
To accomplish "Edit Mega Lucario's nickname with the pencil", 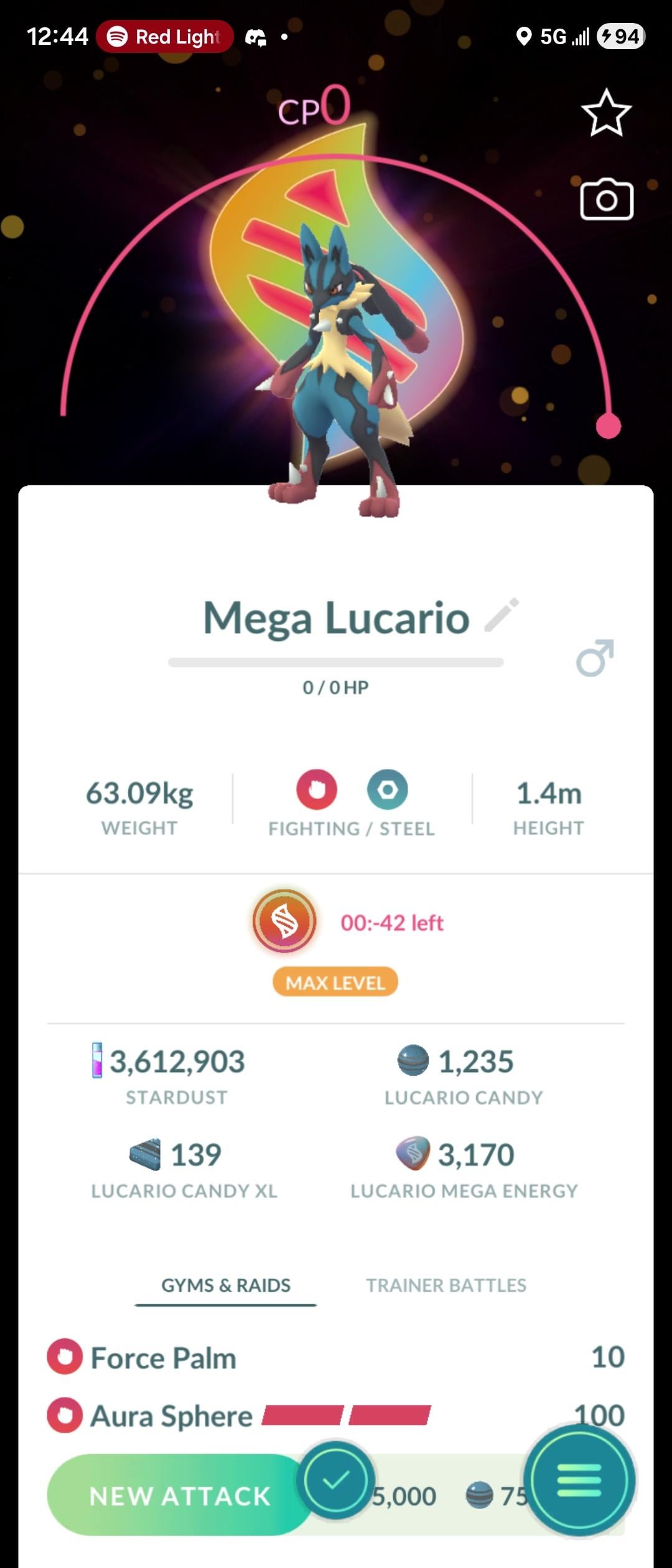I will 502,615.
